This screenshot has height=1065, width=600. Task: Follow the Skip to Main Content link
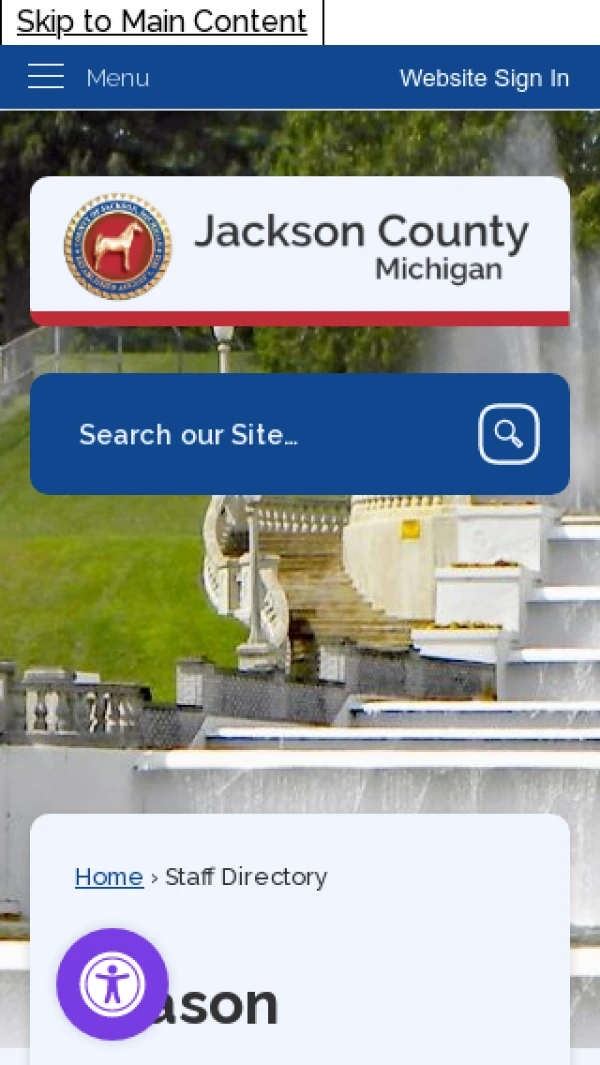pos(162,21)
